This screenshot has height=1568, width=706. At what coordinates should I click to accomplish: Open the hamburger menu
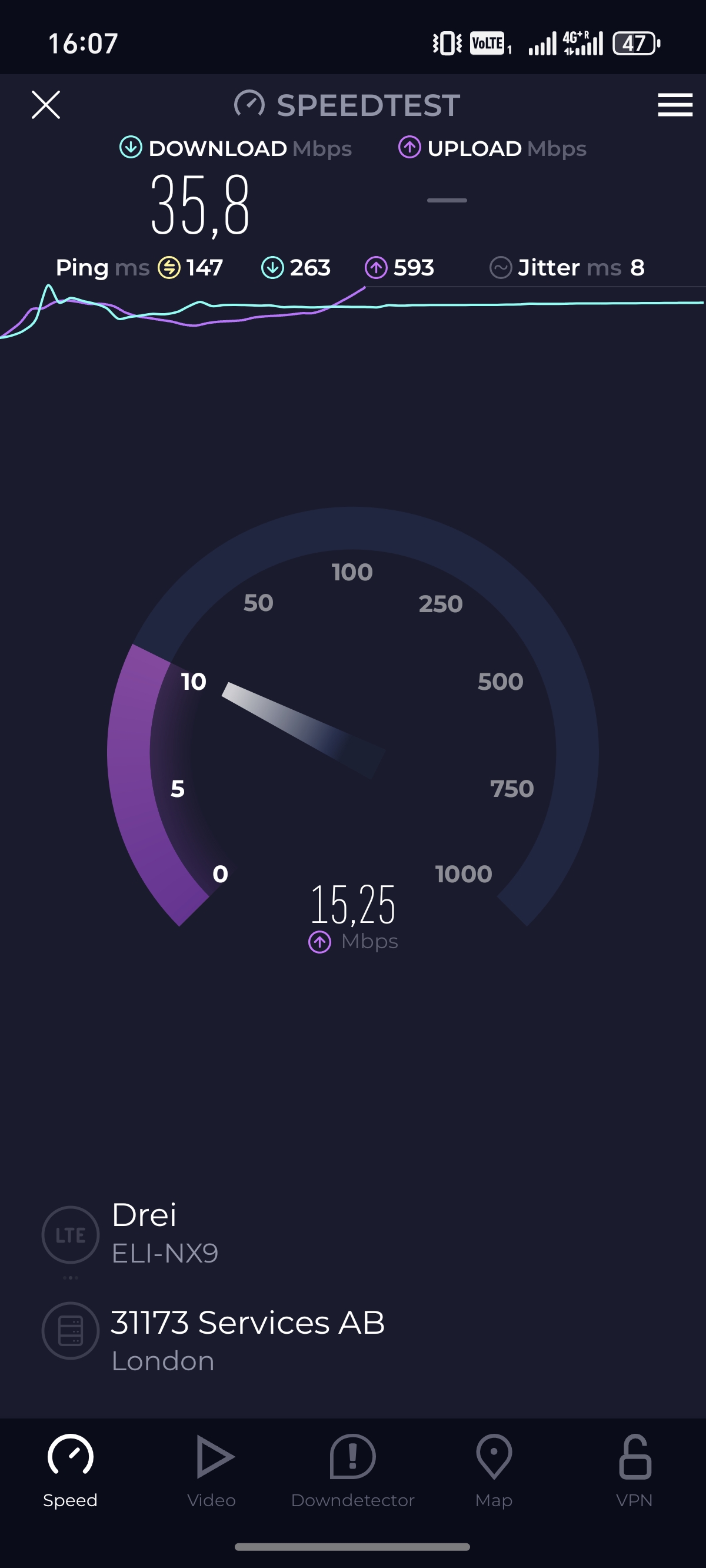click(x=675, y=105)
